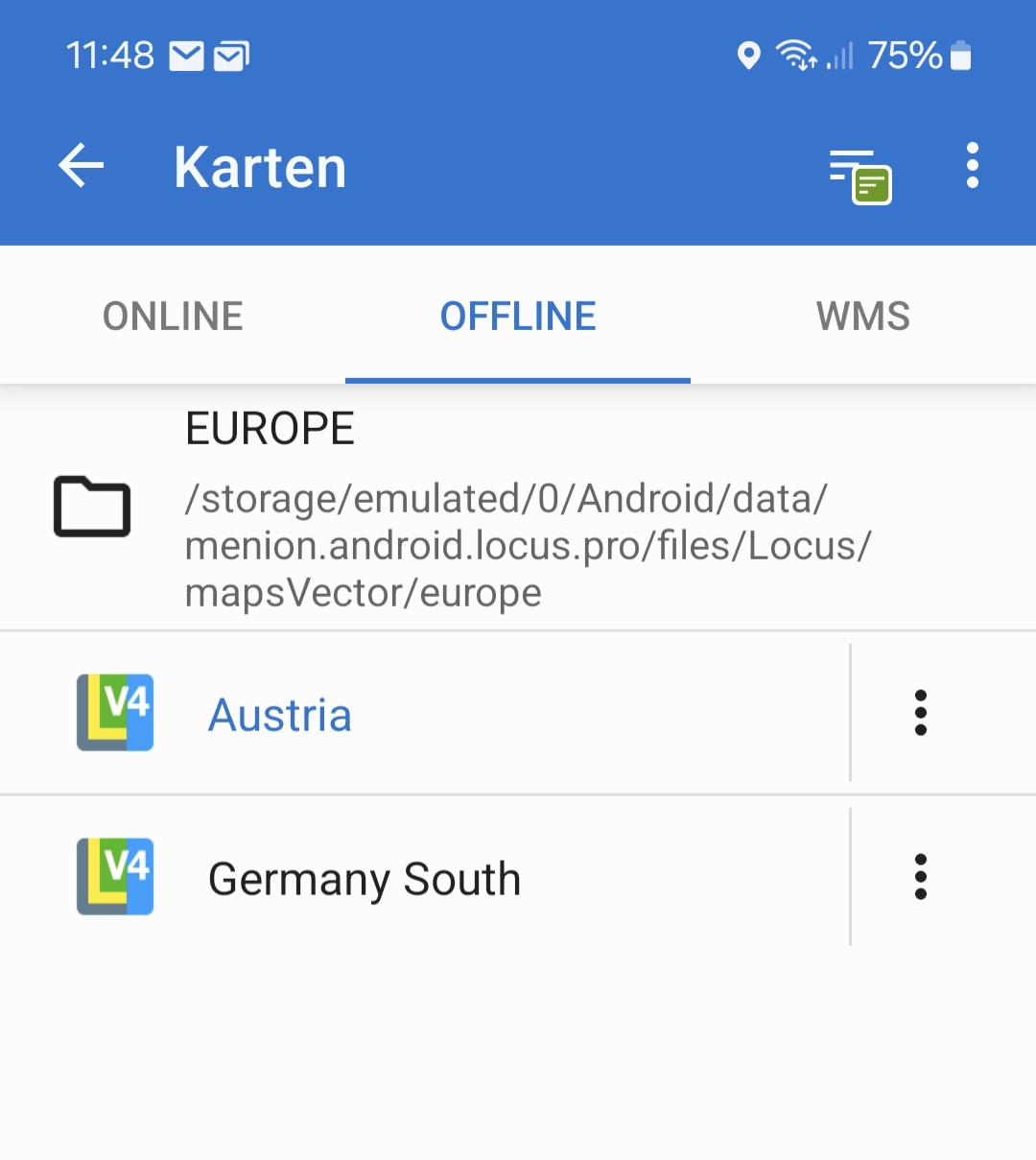1036x1160 pixels.
Task: Select the OFFLINE tab
Action: click(x=518, y=317)
